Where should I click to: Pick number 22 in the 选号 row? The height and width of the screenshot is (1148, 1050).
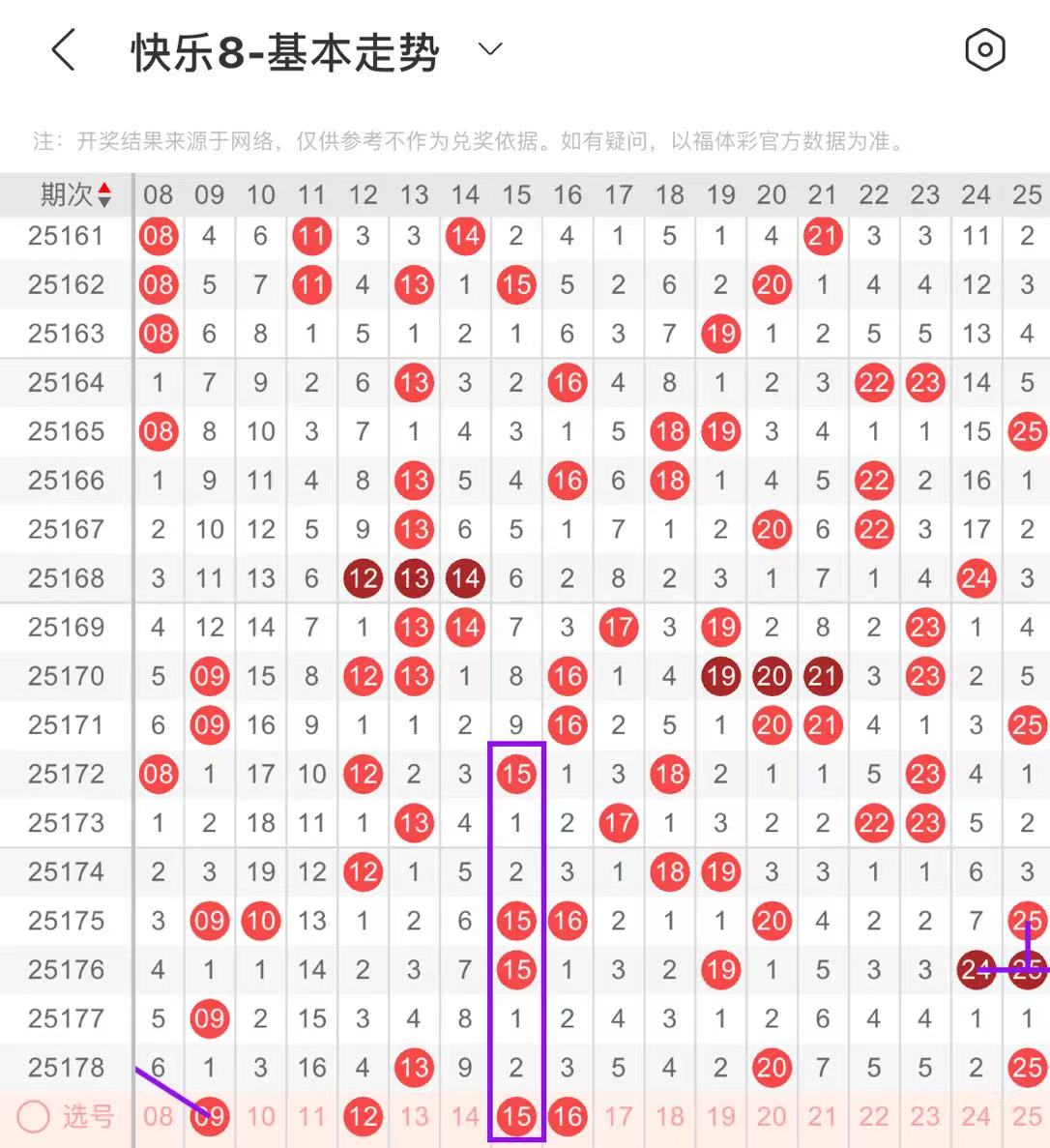874,1117
